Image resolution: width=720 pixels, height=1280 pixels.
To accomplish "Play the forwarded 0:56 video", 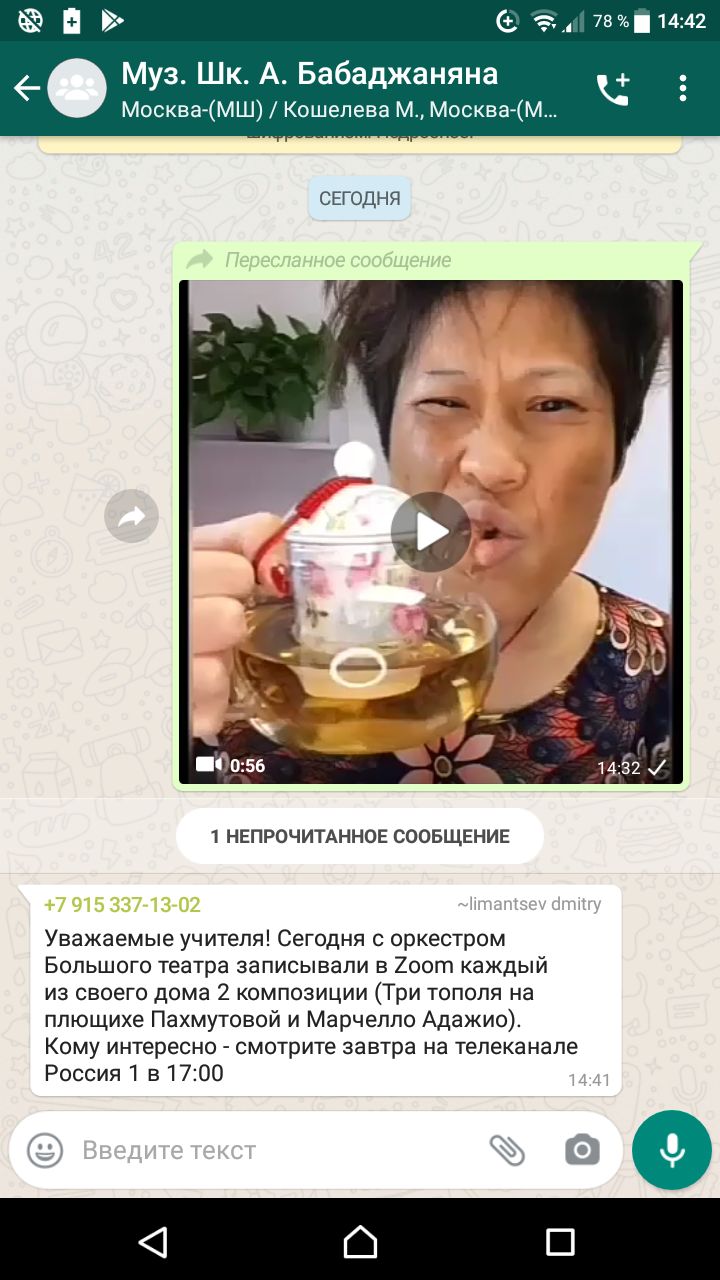I will 431,532.
